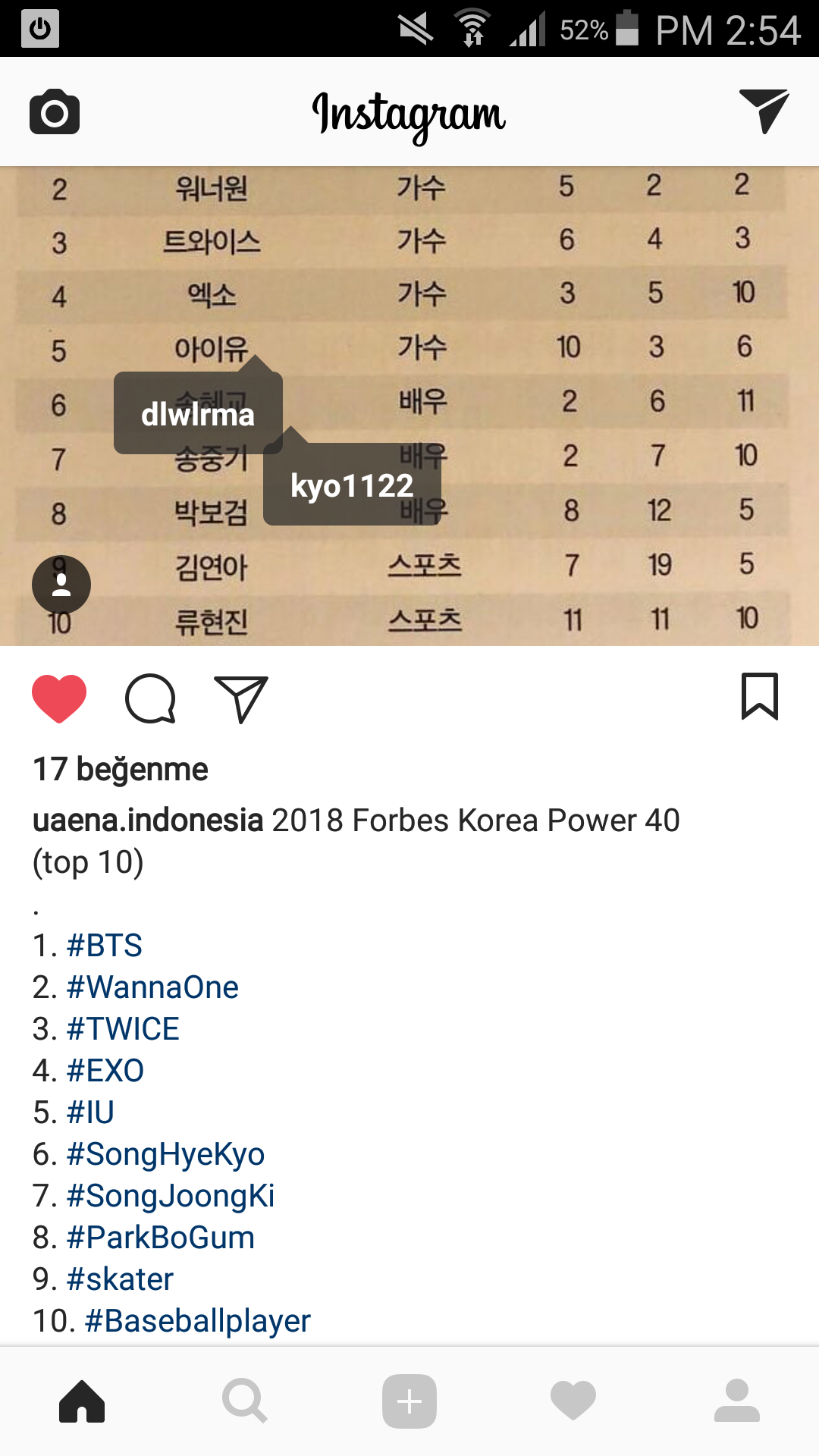
Task: Share the post via send icon
Action: (x=241, y=698)
